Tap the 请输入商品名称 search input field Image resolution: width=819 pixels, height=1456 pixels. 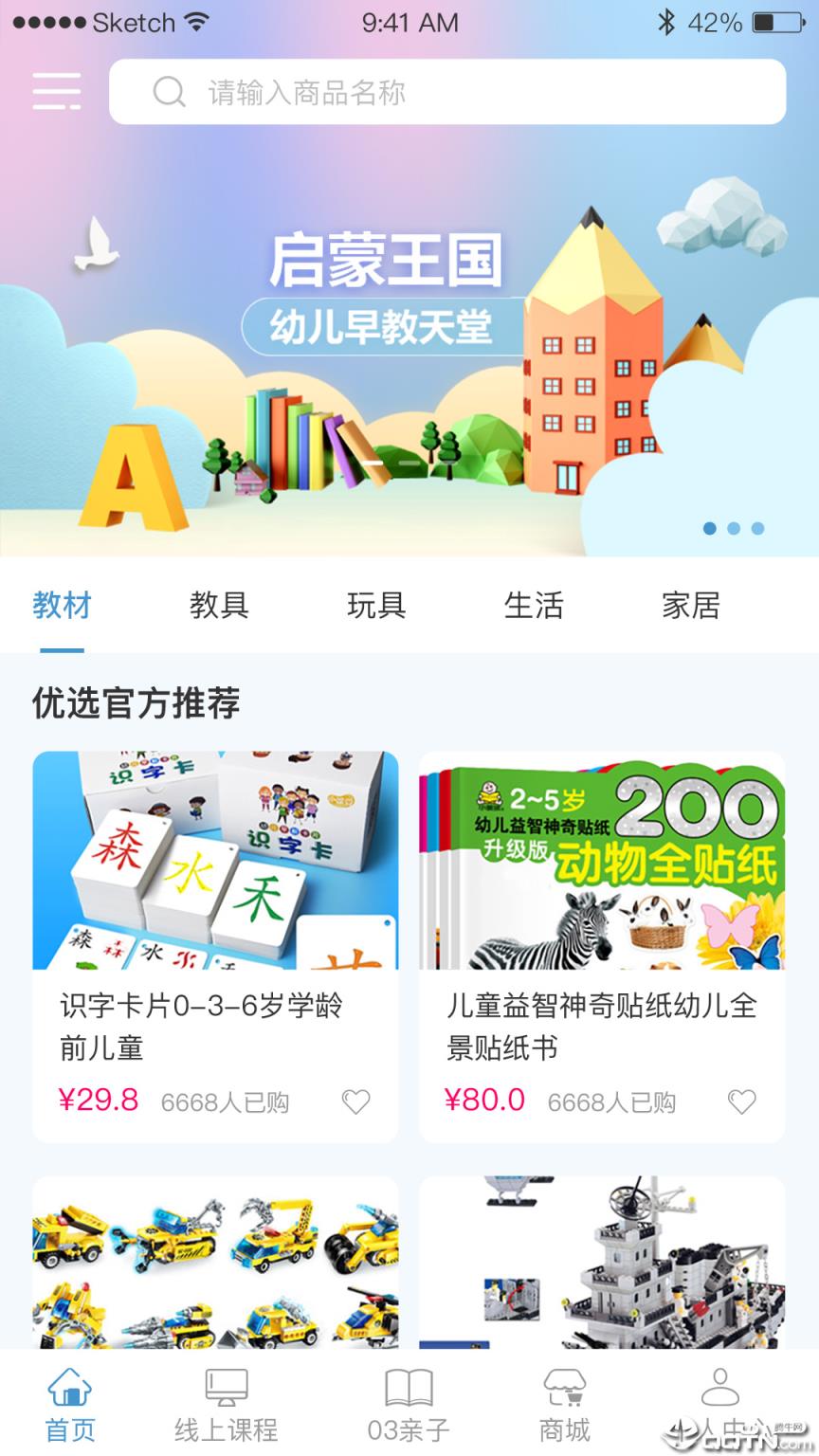(x=379, y=92)
